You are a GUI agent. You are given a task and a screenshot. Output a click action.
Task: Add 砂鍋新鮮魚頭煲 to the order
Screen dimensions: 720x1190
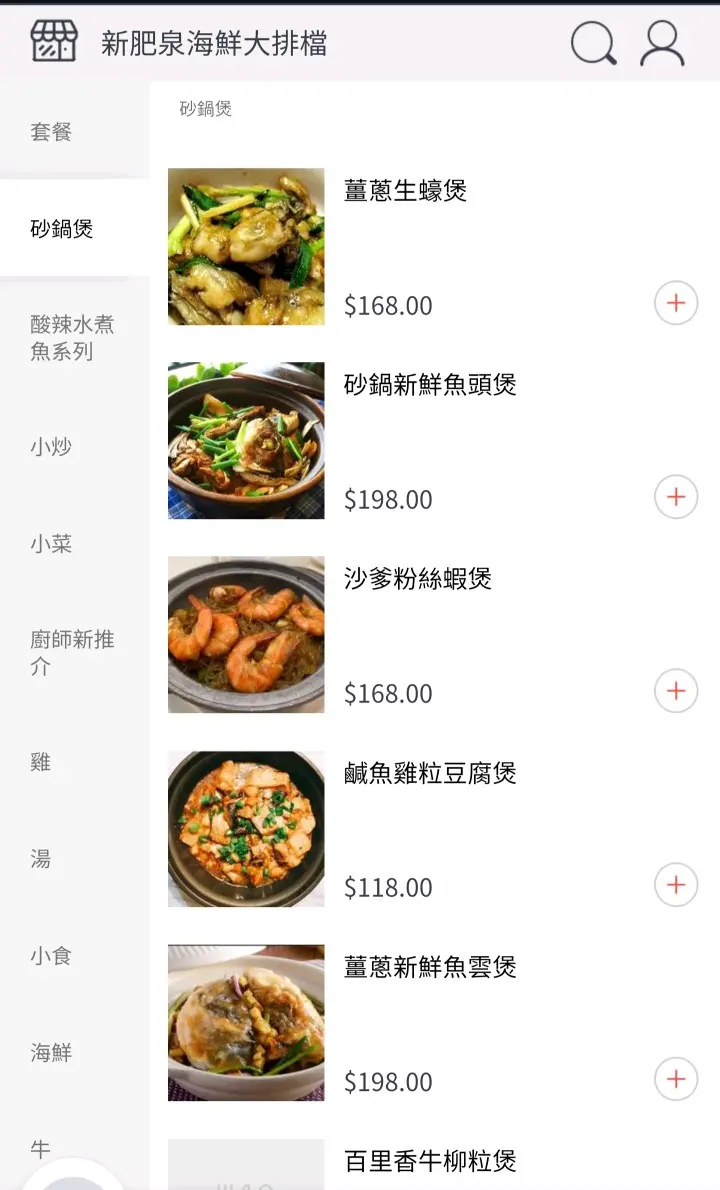[x=676, y=497]
